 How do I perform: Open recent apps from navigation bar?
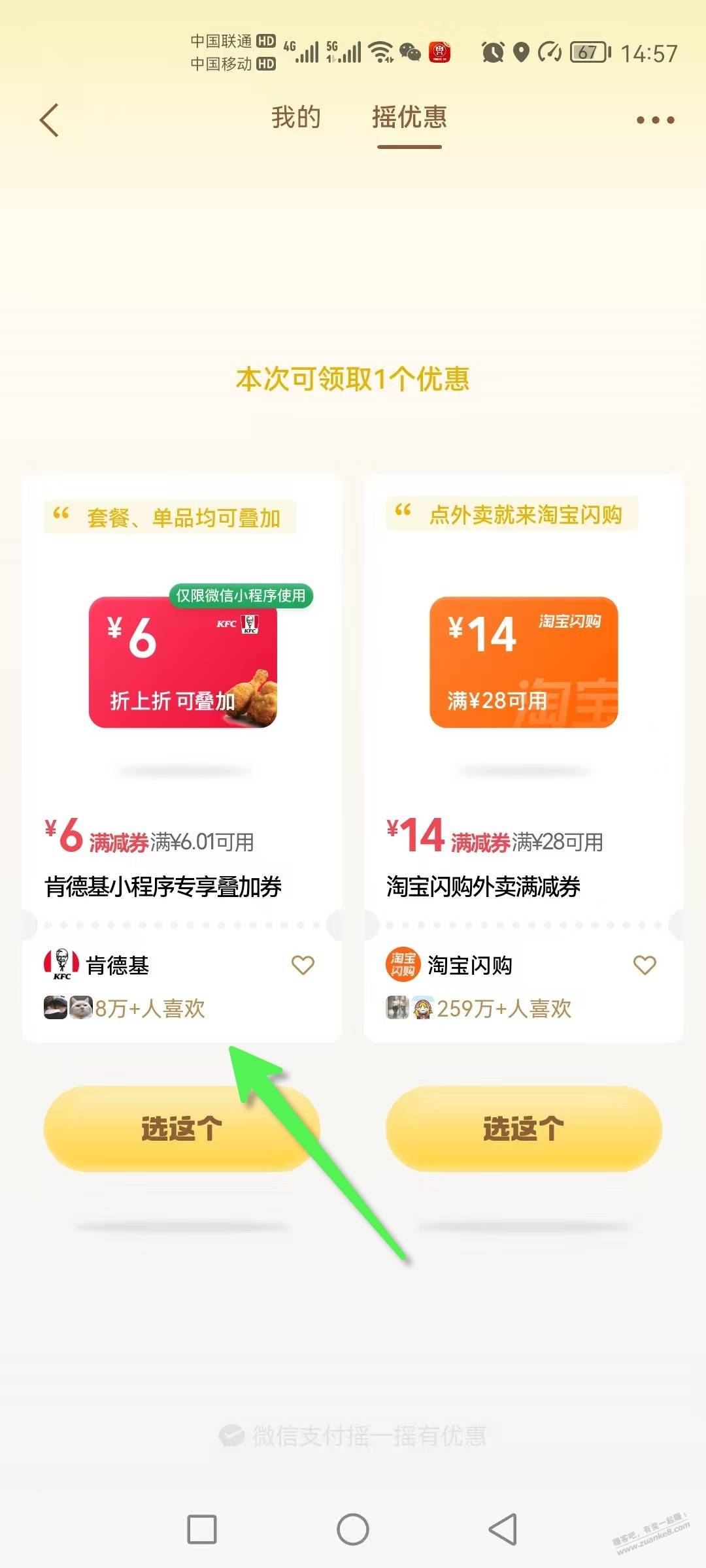click(x=202, y=1529)
